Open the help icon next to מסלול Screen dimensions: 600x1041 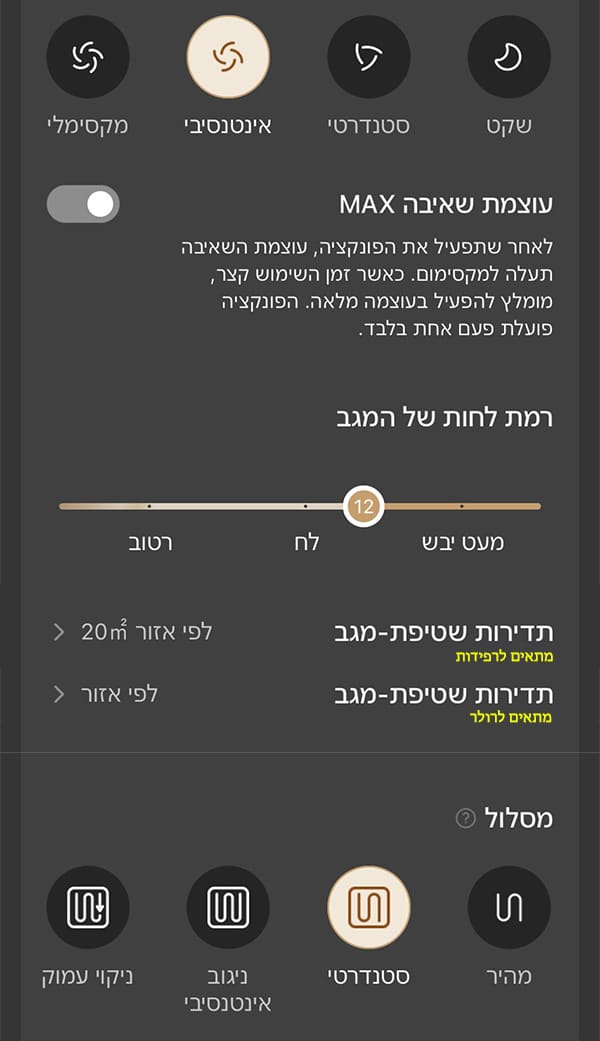(x=464, y=819)
